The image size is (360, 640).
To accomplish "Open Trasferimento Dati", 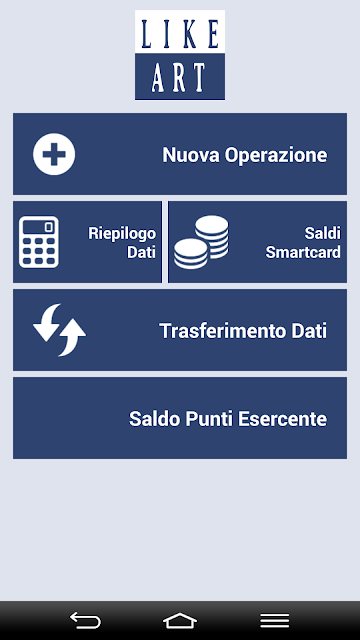I will (x=180, y=330).
